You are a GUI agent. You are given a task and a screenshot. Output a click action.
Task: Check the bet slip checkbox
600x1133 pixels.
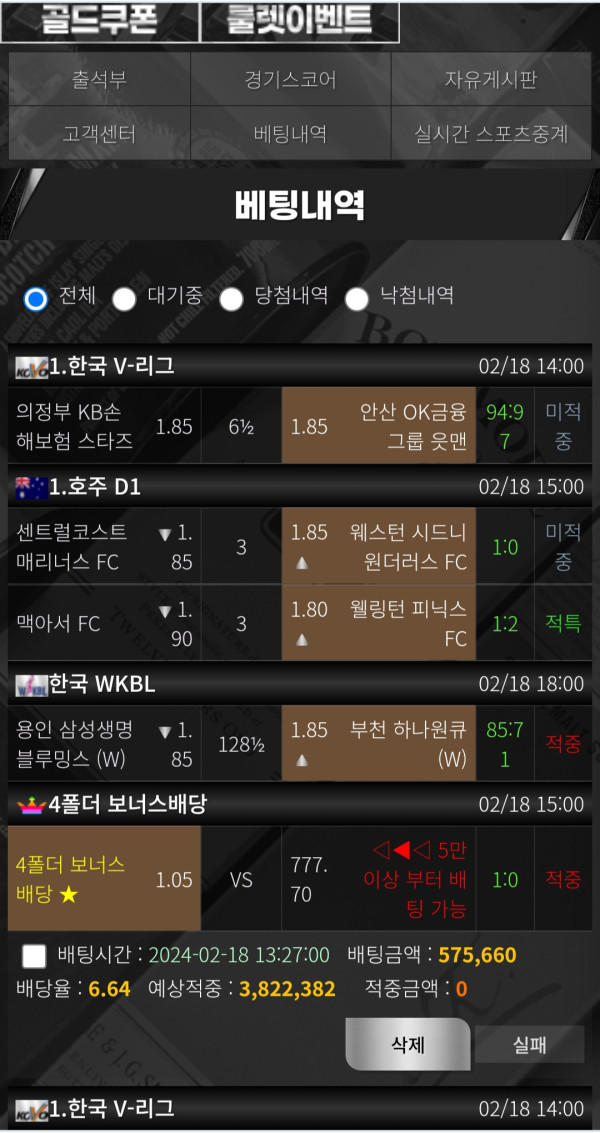tap(34, 956)
